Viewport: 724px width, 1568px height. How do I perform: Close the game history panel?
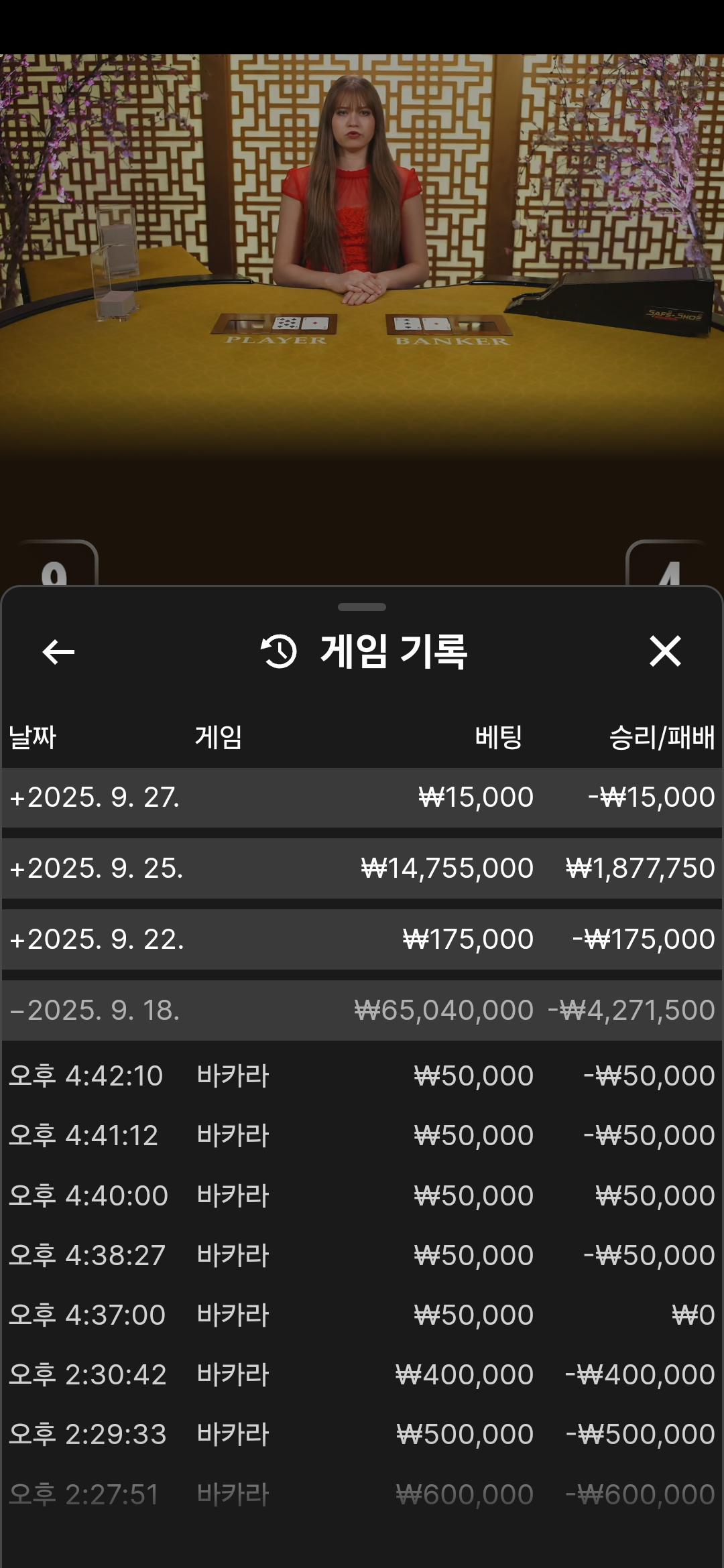[x=665, y=651]
